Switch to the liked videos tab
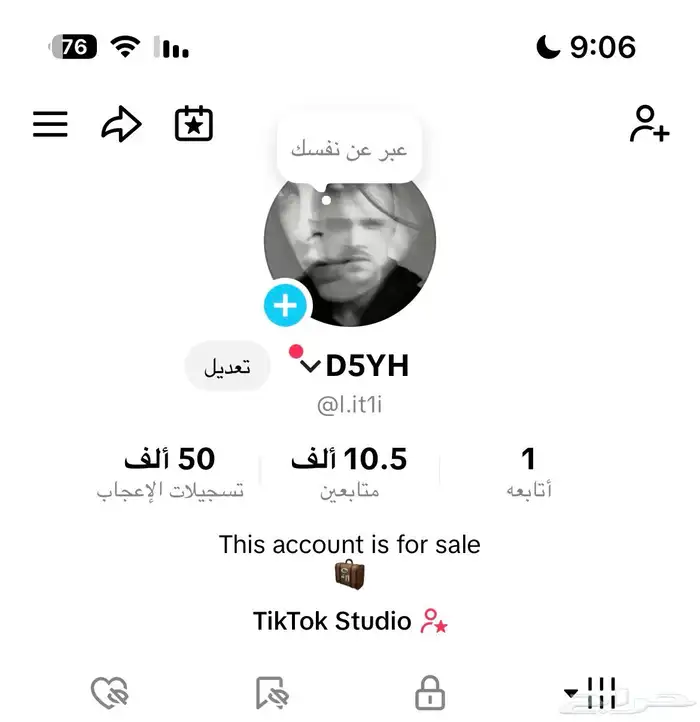Viewport: 700px width, 722px height. click(109, 691)
